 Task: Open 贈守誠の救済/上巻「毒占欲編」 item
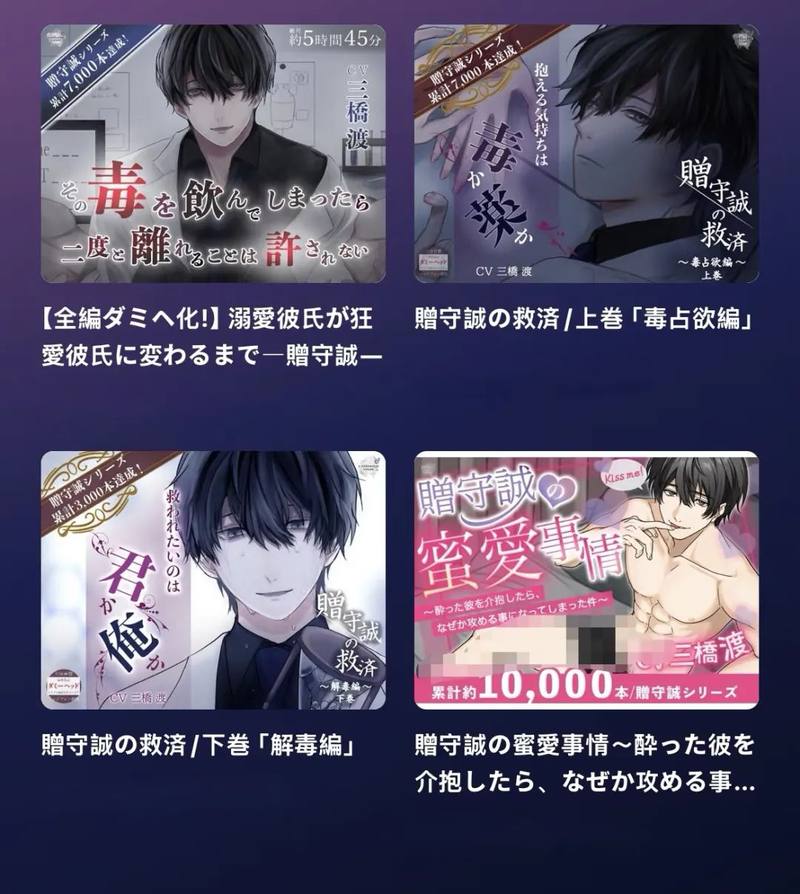point(586,154)
